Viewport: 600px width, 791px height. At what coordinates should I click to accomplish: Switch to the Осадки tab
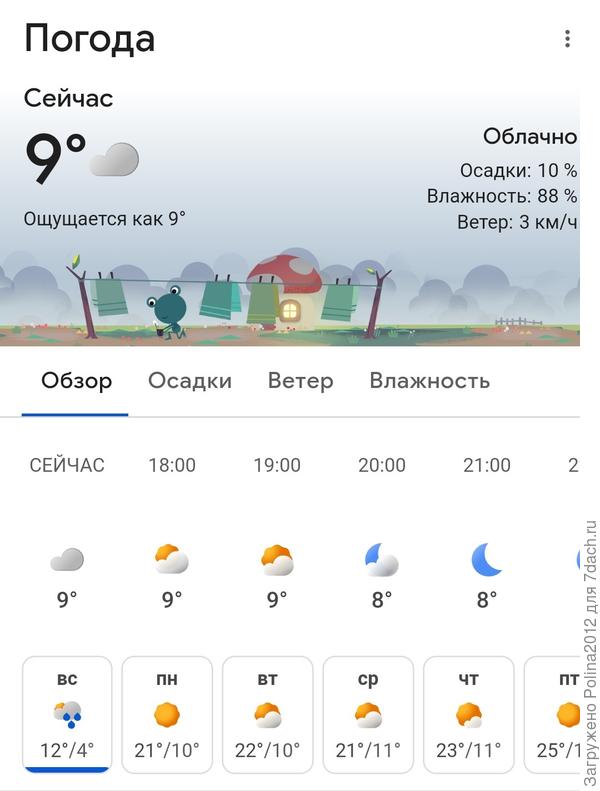tap(190, 381)
